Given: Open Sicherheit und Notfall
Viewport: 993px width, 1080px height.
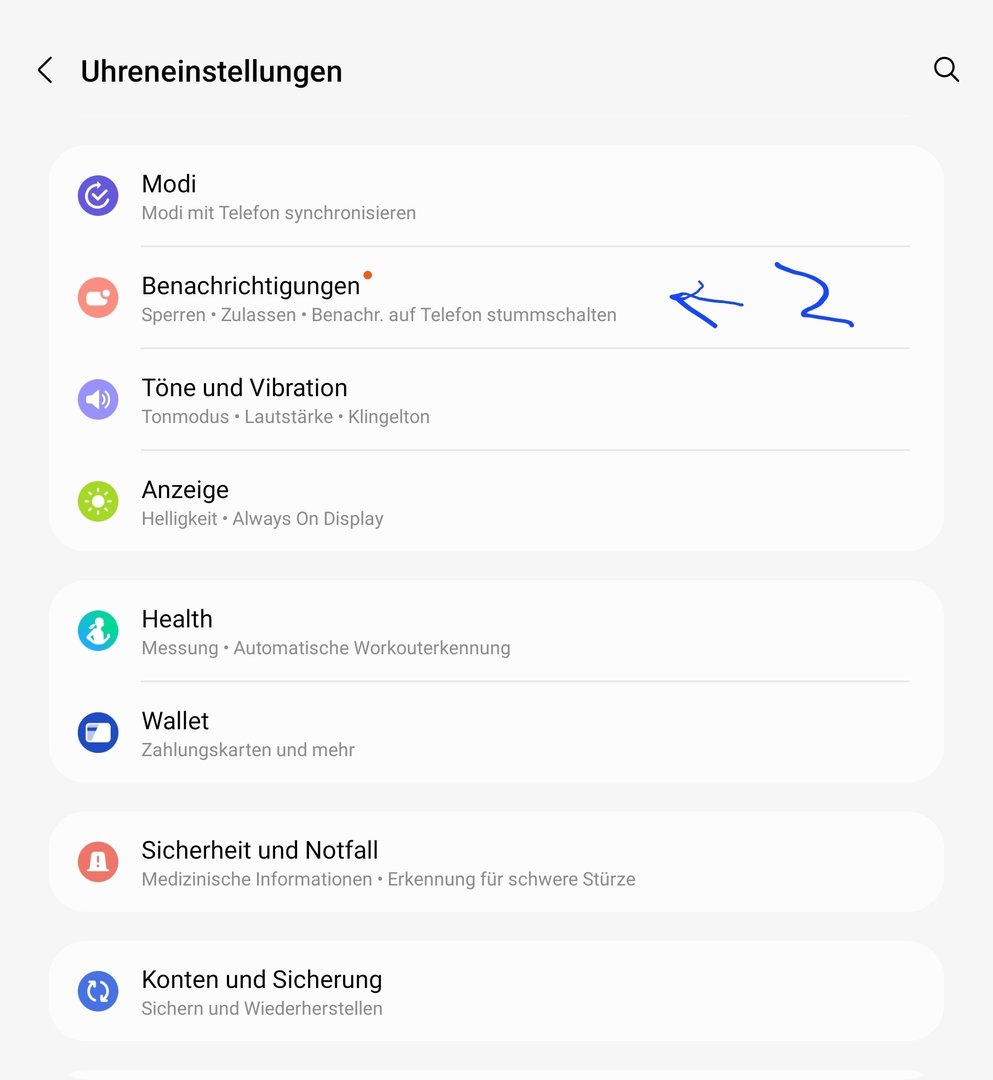Looking at the screenshot, I should pos(495,862).
